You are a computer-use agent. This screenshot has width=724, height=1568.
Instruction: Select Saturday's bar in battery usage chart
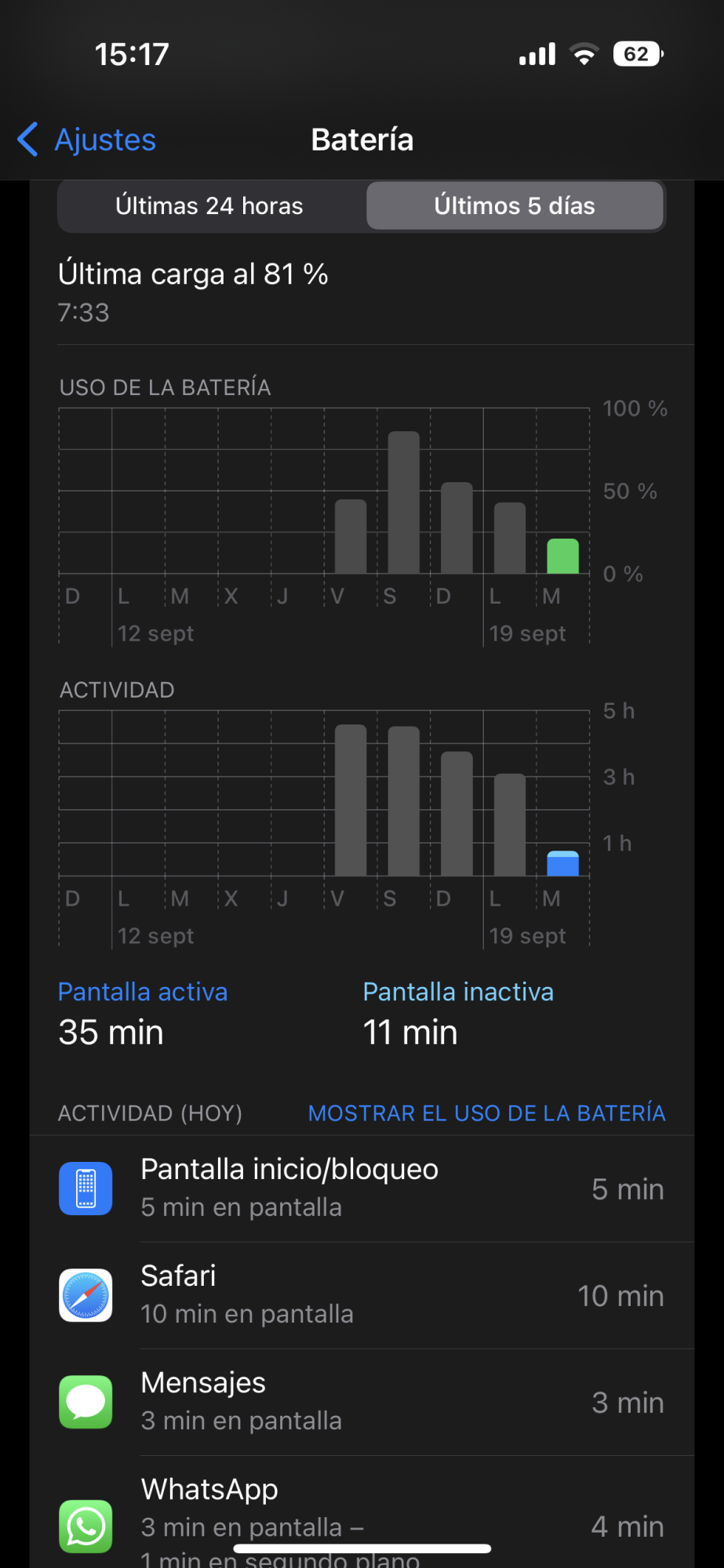point(404,503)
